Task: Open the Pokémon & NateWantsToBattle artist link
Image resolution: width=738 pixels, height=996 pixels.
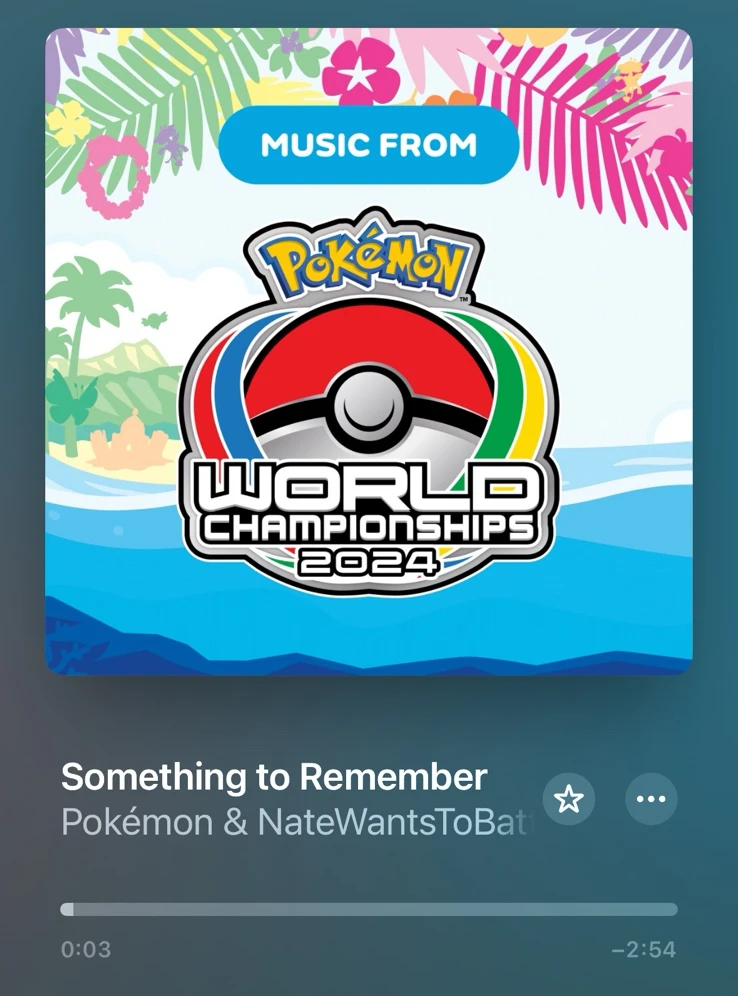Action: click(298, 823)
